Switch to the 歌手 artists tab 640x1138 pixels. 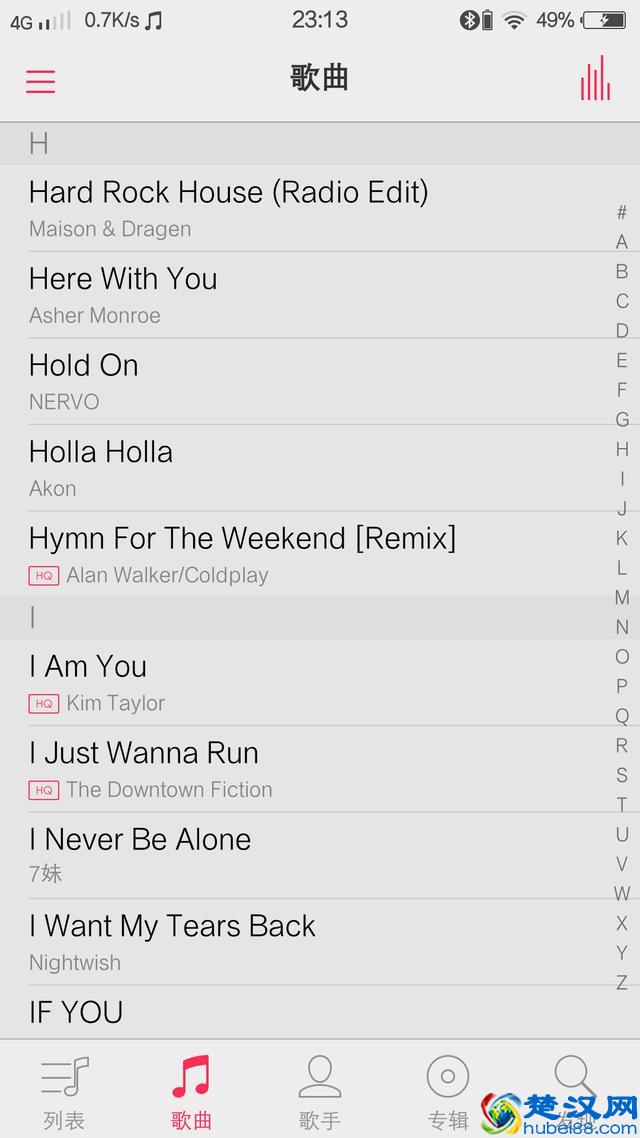point(320,1092)
